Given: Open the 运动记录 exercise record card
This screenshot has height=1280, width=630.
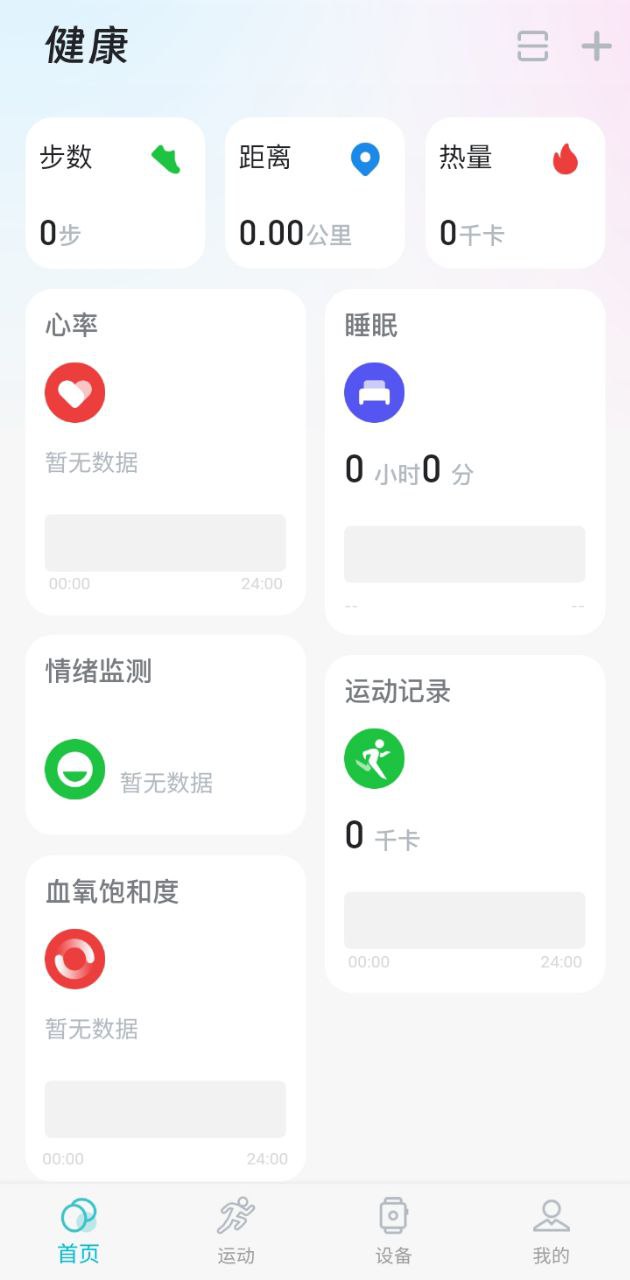Looking at the screenshot, I should pyautogui.click(x=465, y=823).
